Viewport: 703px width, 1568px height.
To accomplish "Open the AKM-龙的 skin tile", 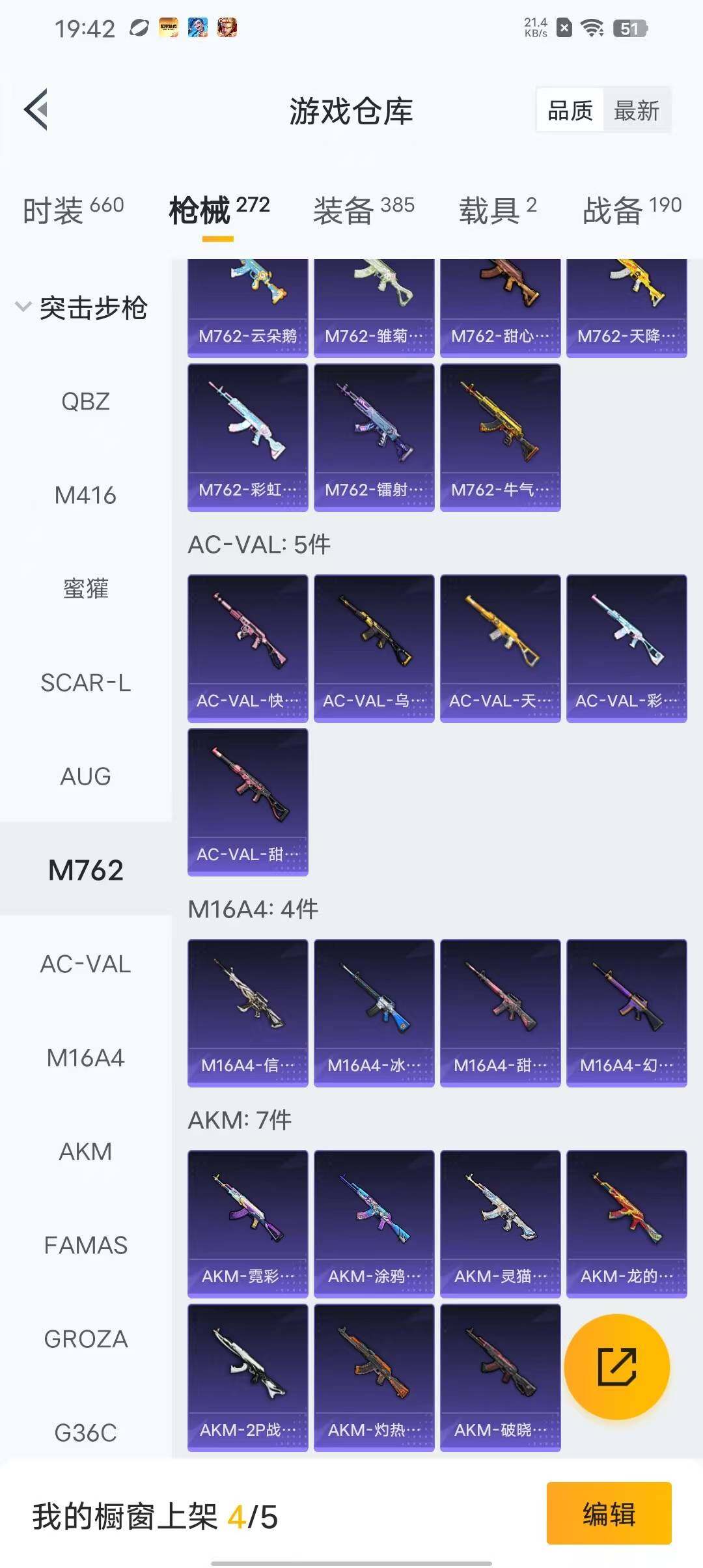I will point(626,1224).
